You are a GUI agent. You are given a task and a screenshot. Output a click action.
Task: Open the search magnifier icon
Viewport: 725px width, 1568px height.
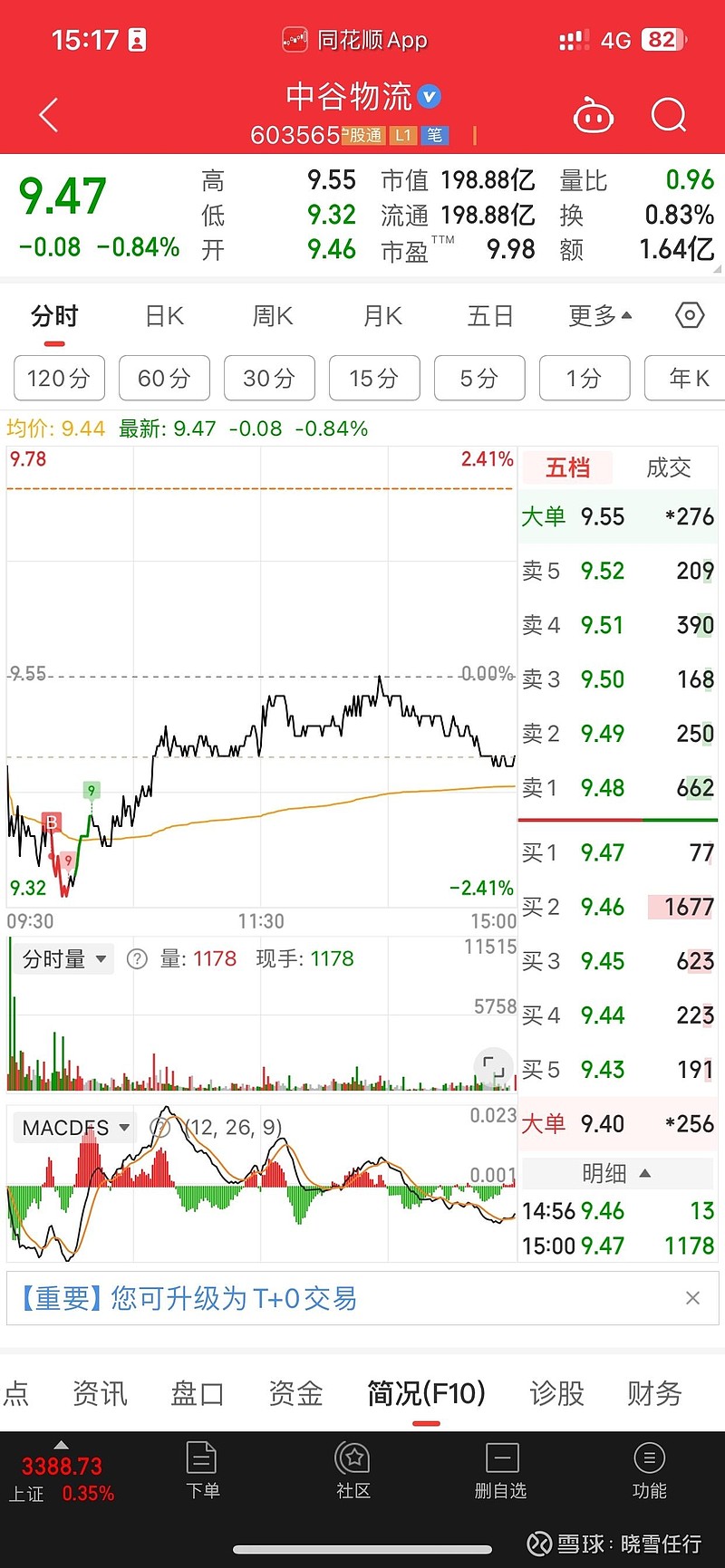670,115
